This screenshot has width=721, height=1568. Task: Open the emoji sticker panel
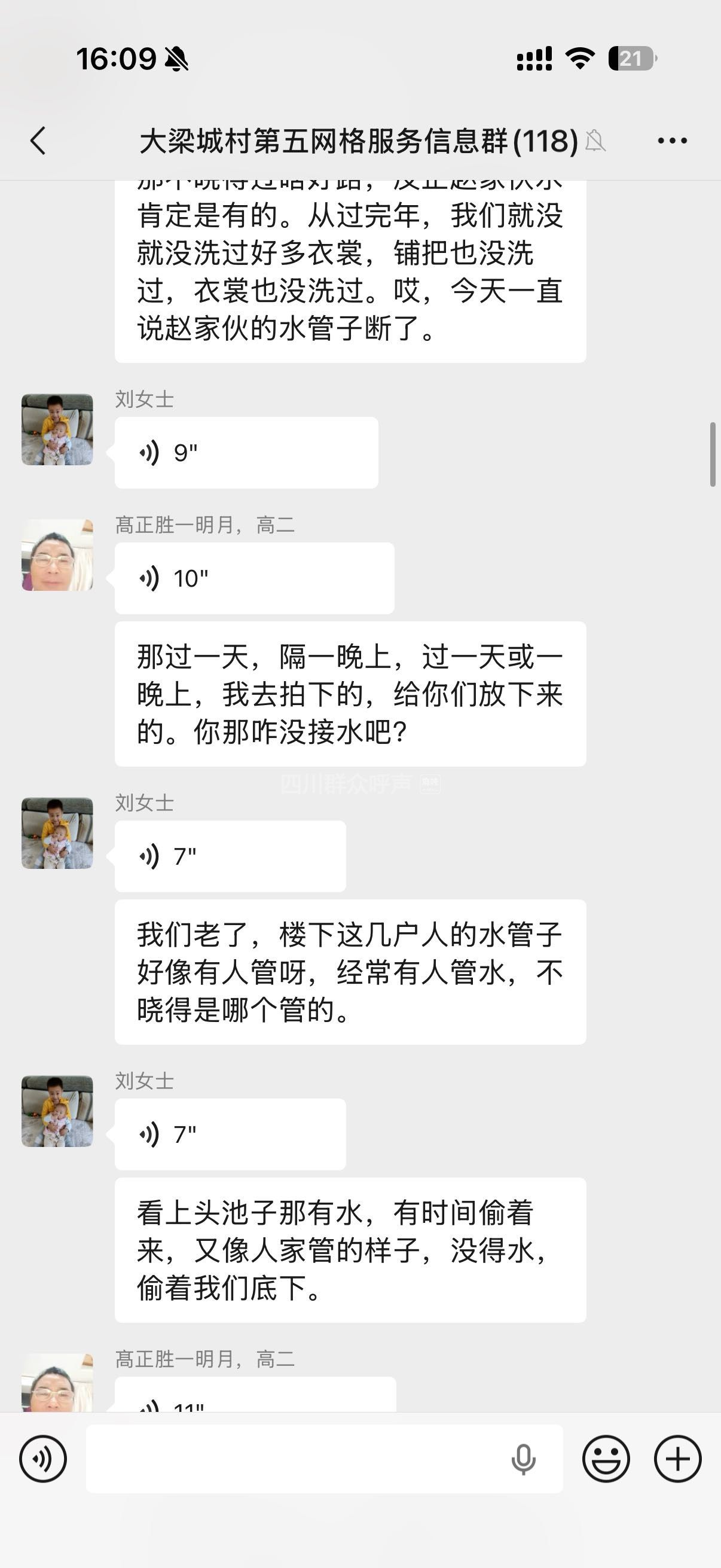tap(606, 1459)
